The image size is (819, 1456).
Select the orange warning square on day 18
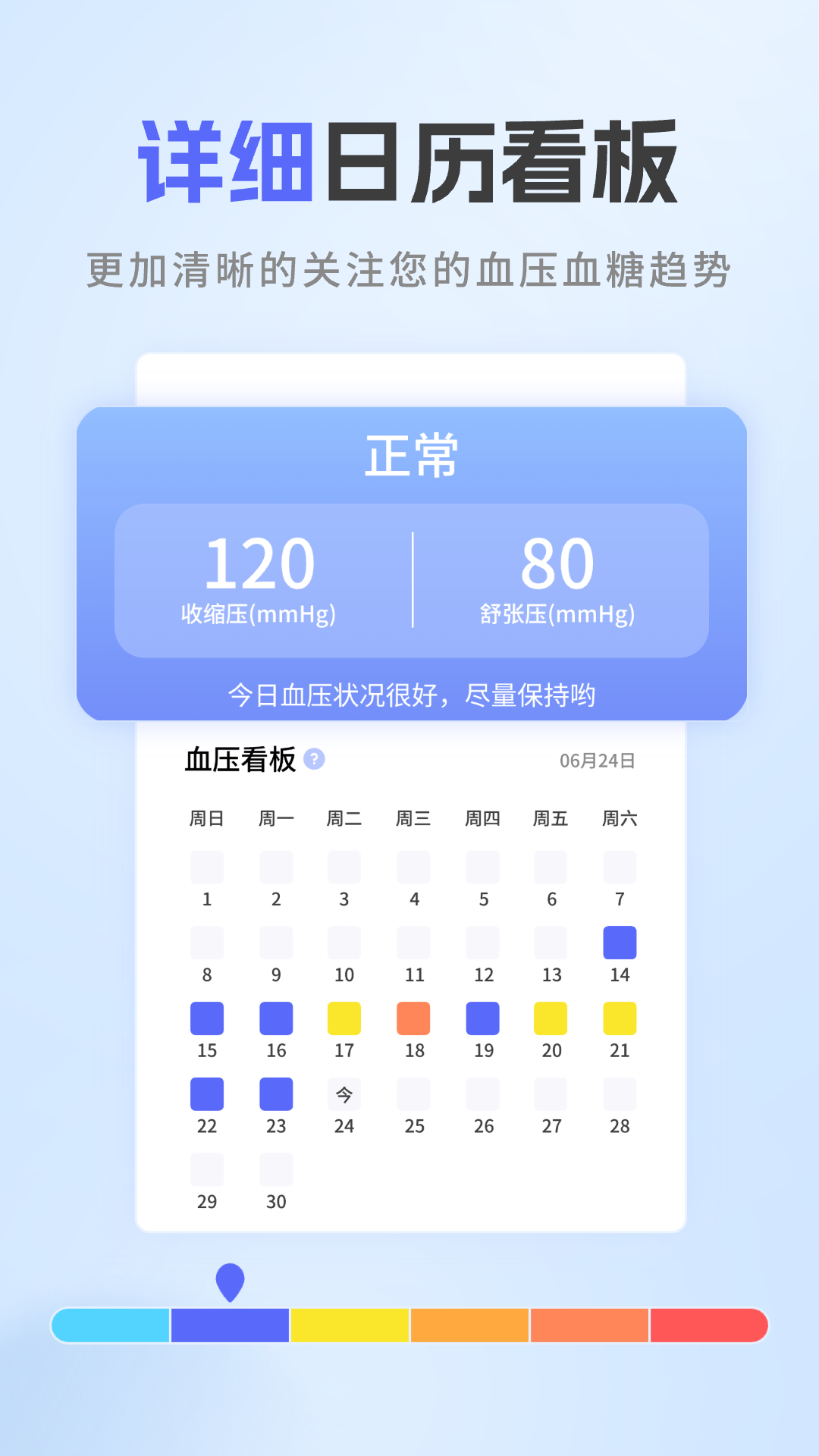coord(413,1018)
